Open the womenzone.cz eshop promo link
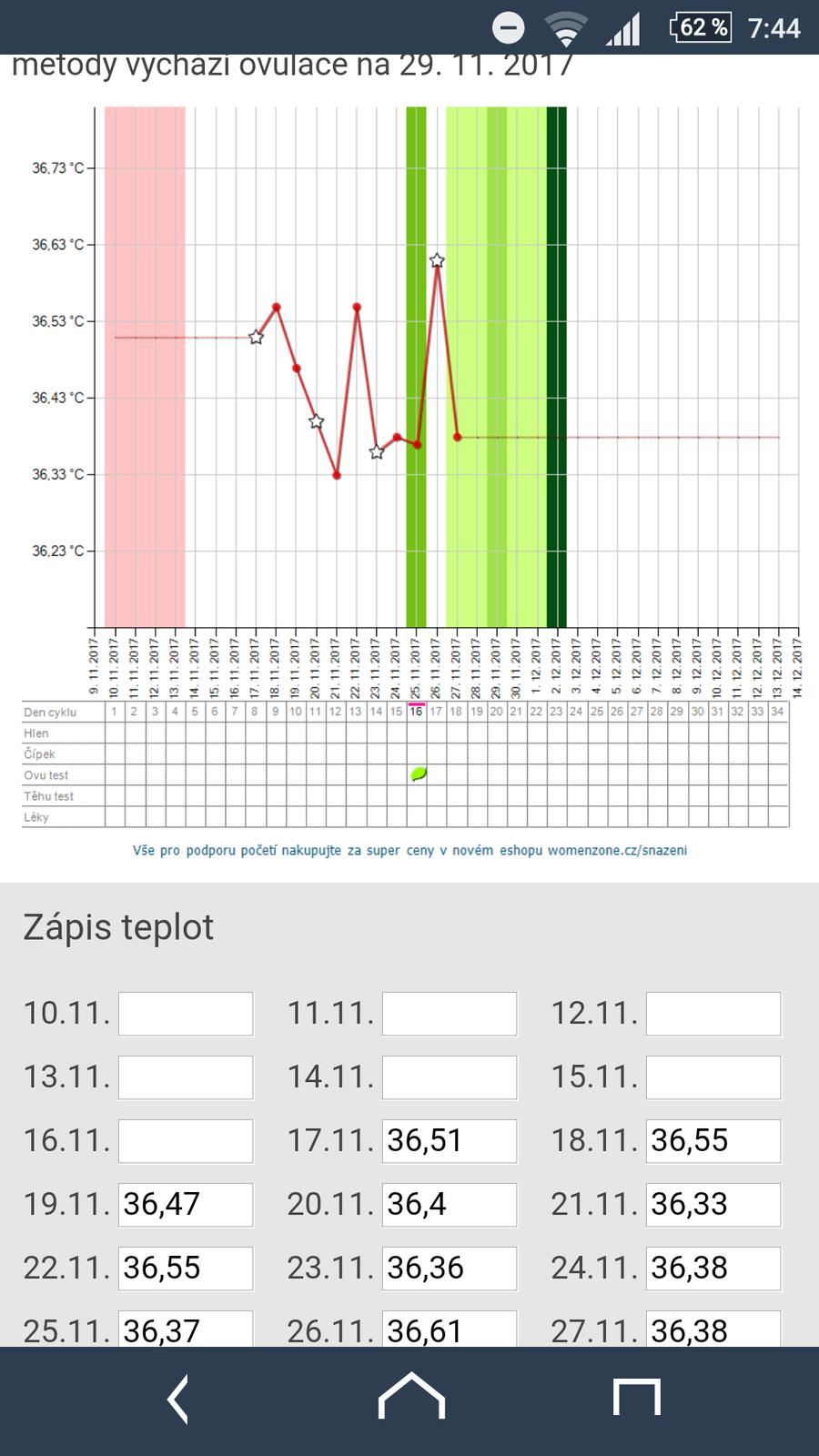Viewport: 819px width, 1456px height. (x=409, y=851)
